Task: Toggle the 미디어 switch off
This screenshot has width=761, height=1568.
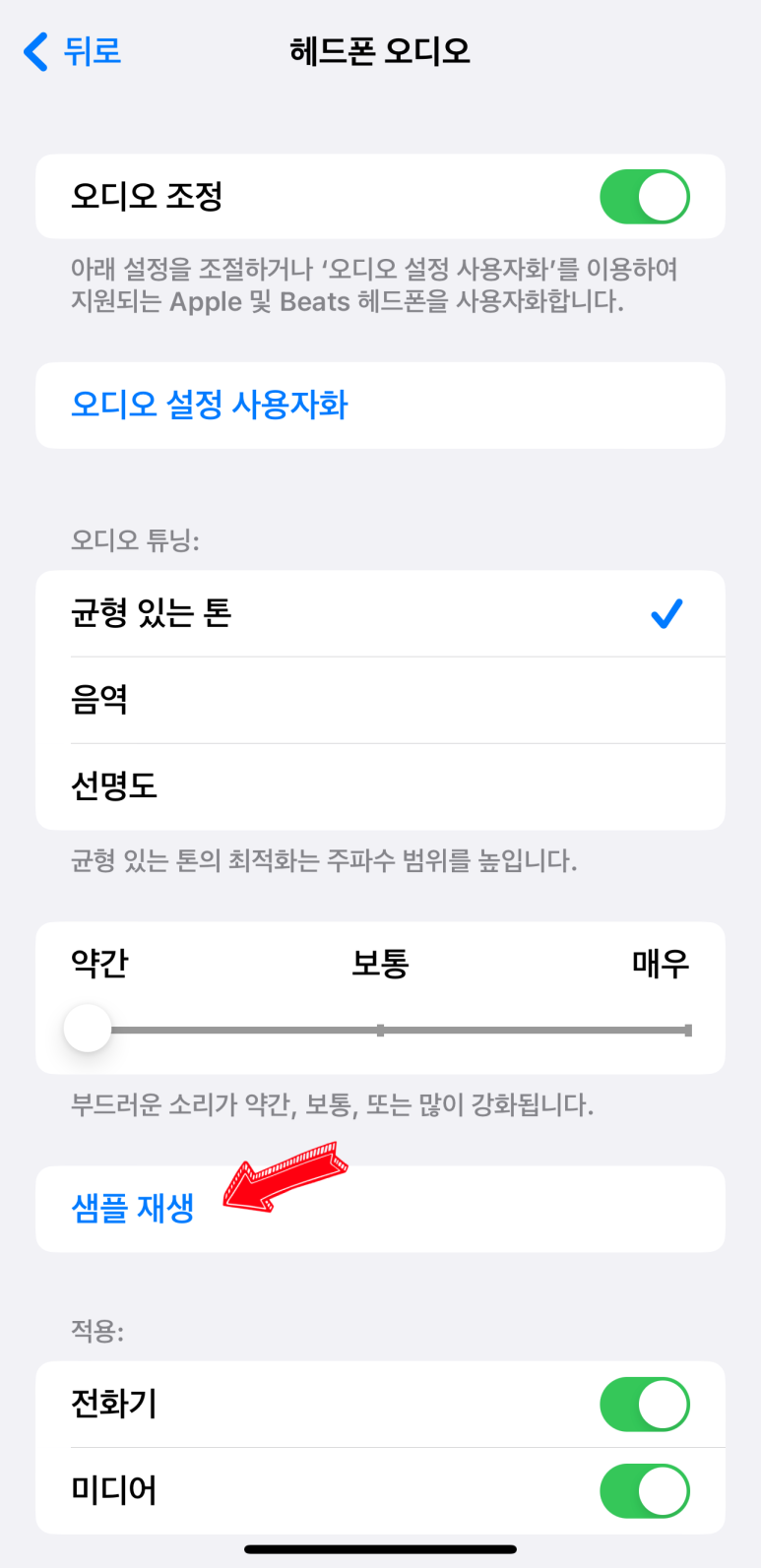Action: point(644,1491)
